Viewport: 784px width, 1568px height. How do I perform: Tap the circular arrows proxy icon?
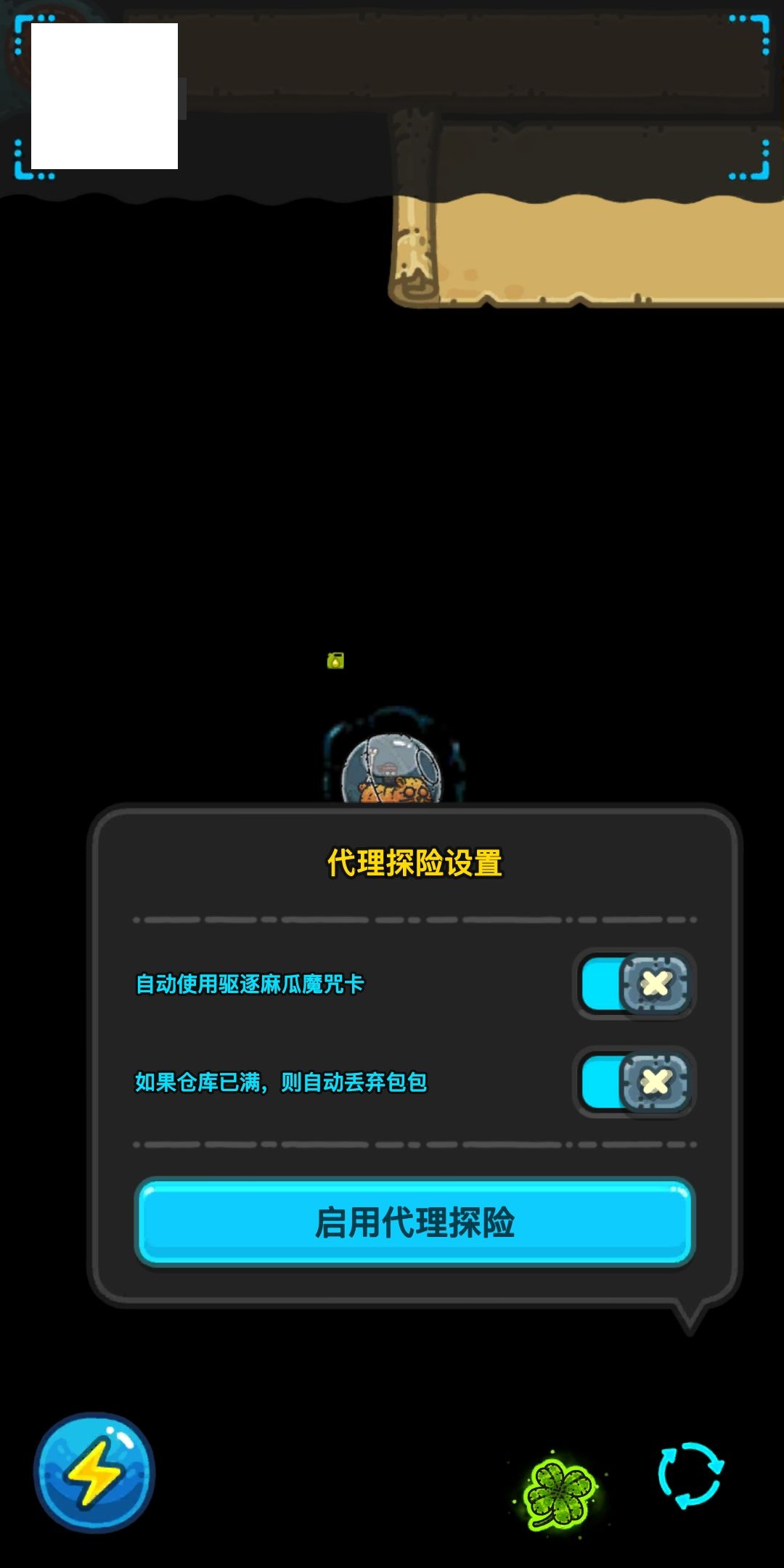(690, 1475)
